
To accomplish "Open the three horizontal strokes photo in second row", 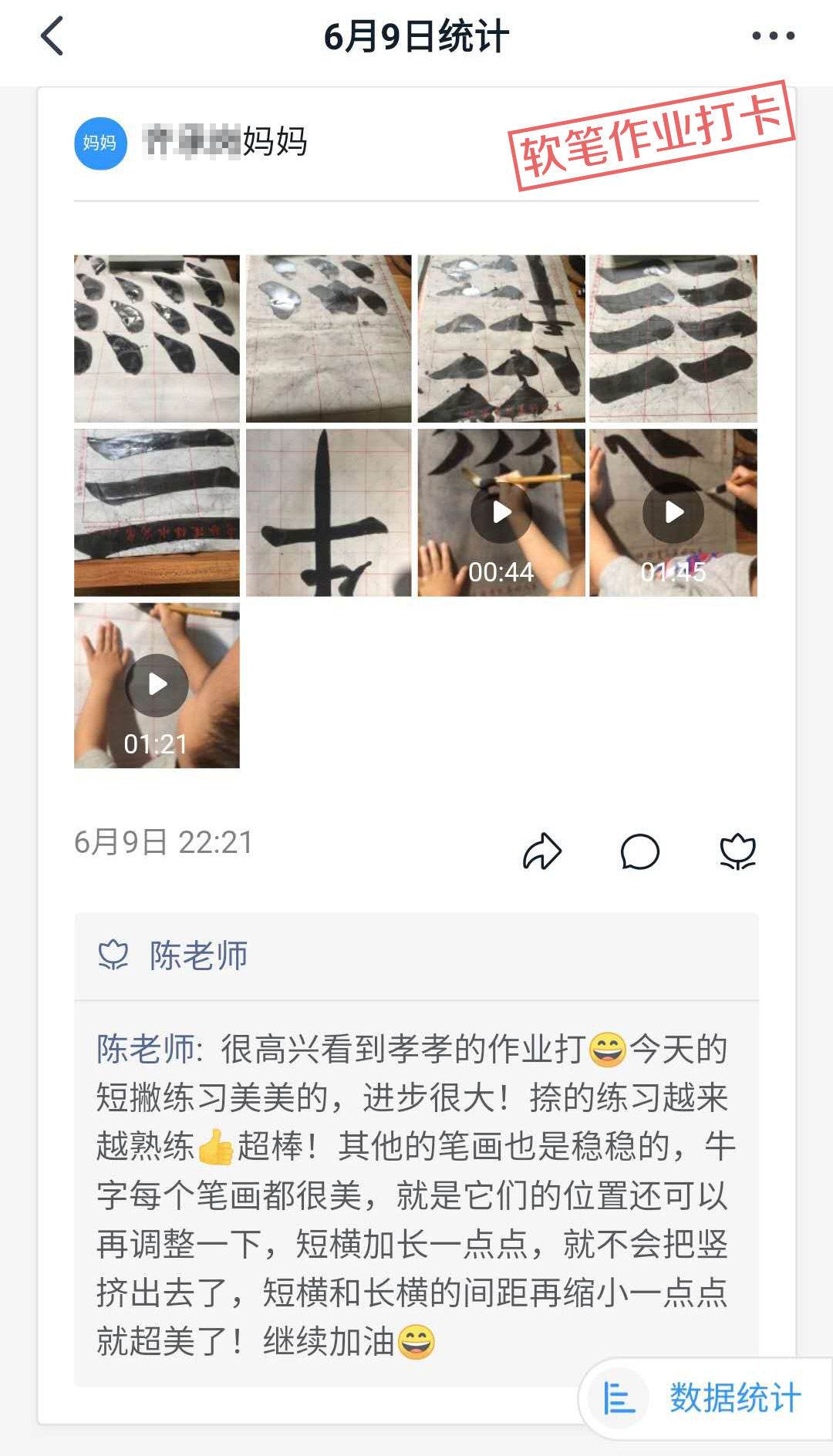I will pyautogui.click(x=157, y=513).
